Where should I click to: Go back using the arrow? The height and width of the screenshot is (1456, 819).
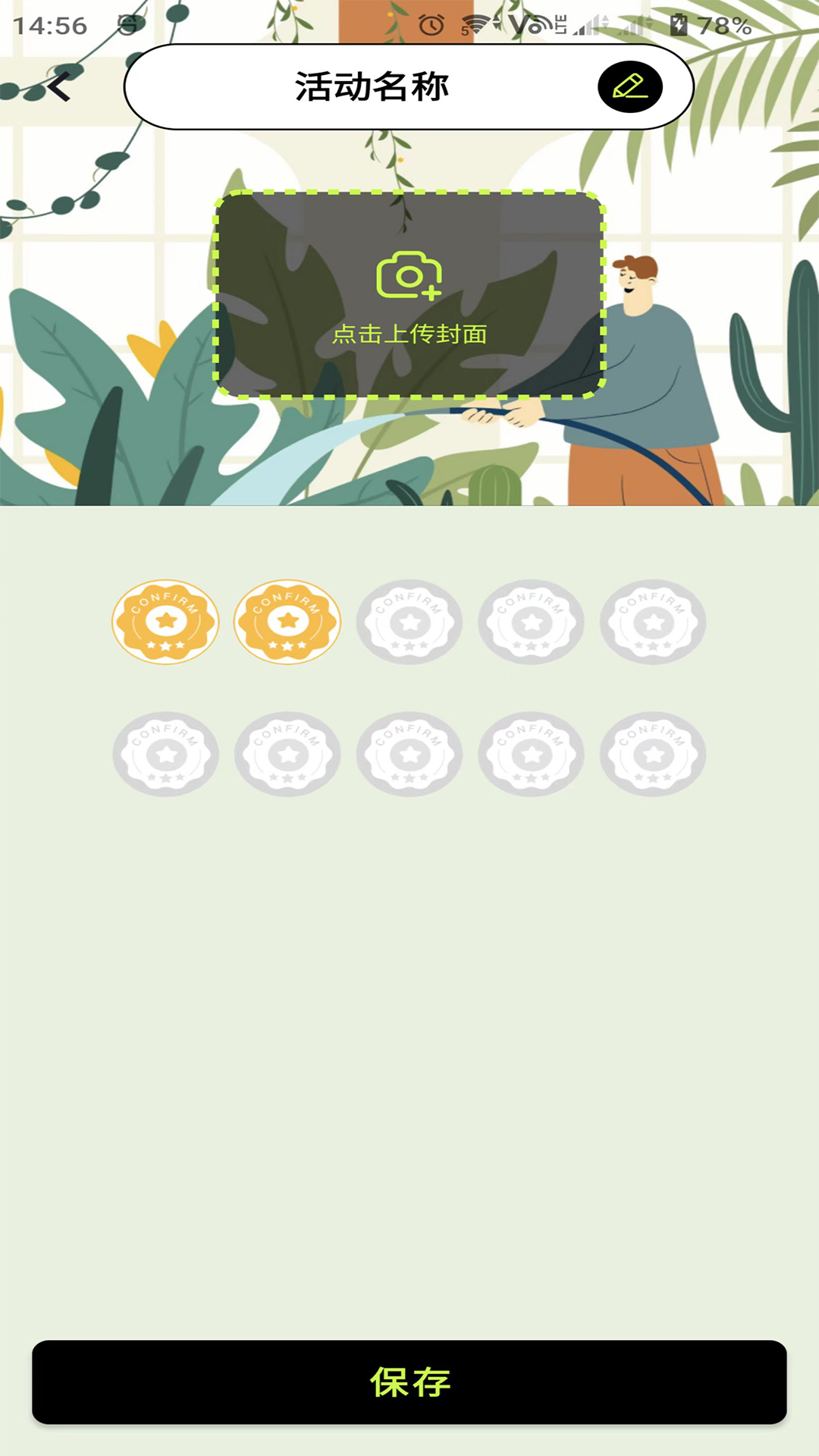click(58, 86)
